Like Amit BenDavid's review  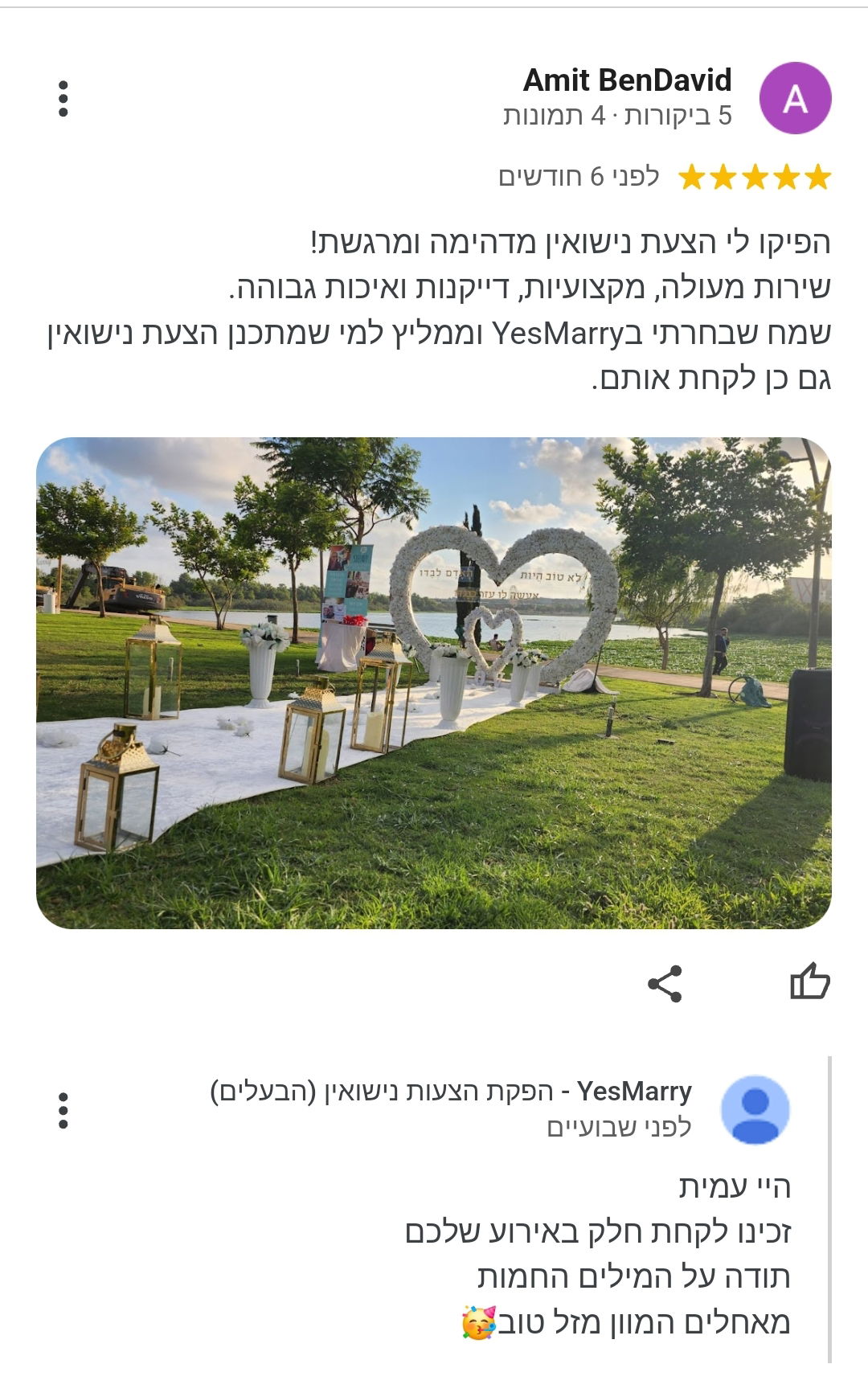point(809,981)
